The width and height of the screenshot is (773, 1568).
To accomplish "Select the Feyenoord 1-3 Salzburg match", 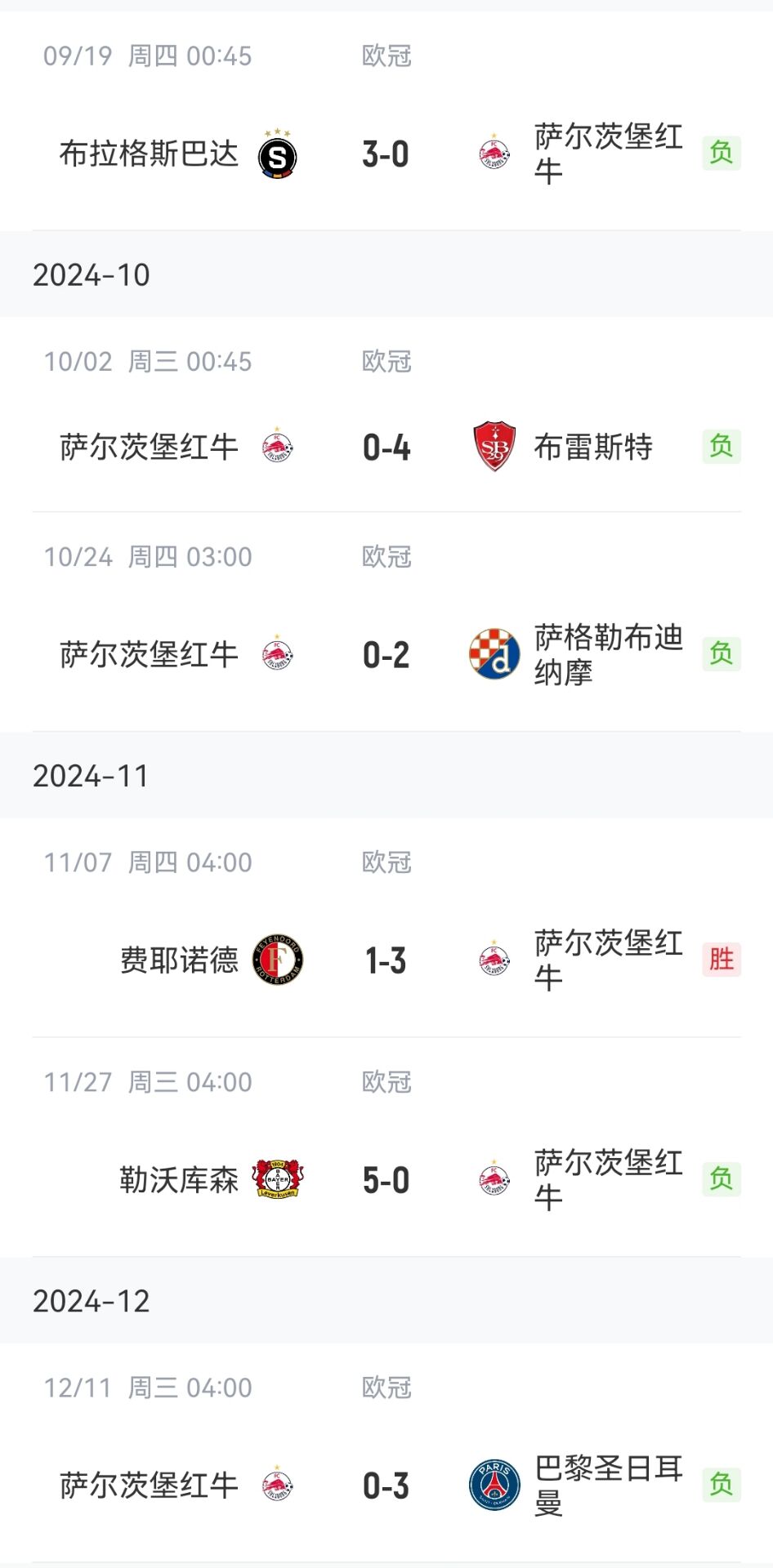I will pyautogui.click(x=386, y=960).
